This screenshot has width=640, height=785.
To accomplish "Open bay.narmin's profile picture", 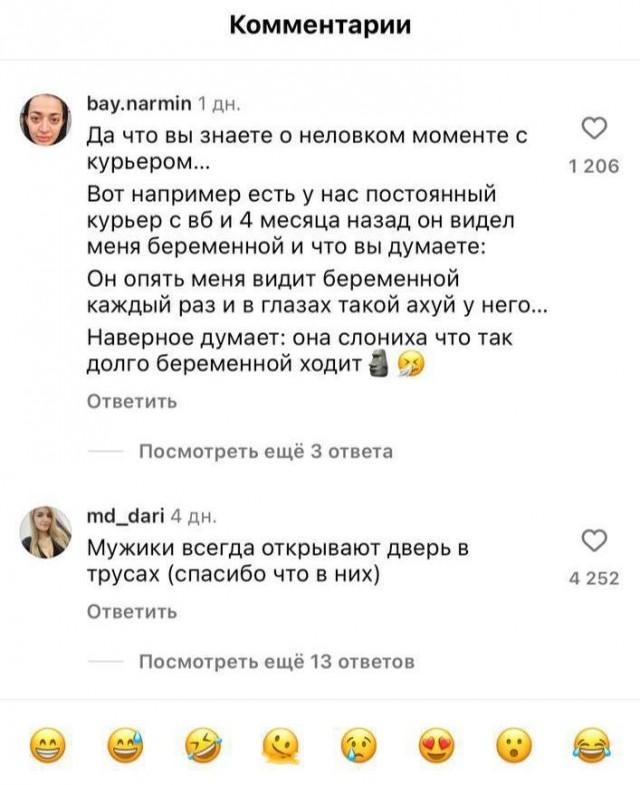I will pyautogui.click(x=46, y=120).
